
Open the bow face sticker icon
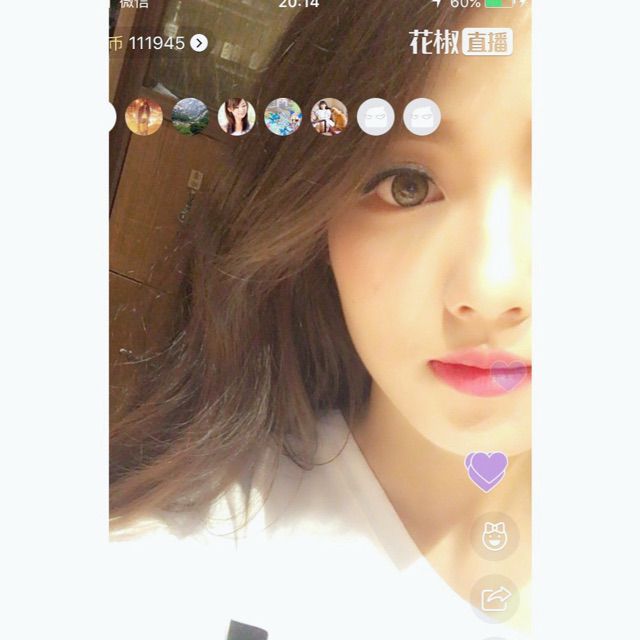[x=494, y=537]
